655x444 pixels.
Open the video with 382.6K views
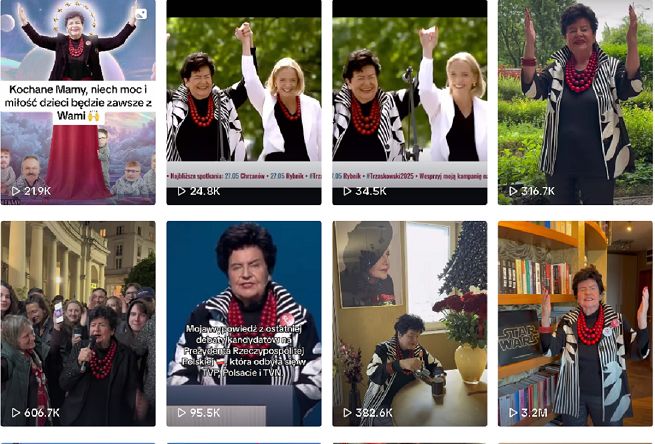tap(410, 322)
